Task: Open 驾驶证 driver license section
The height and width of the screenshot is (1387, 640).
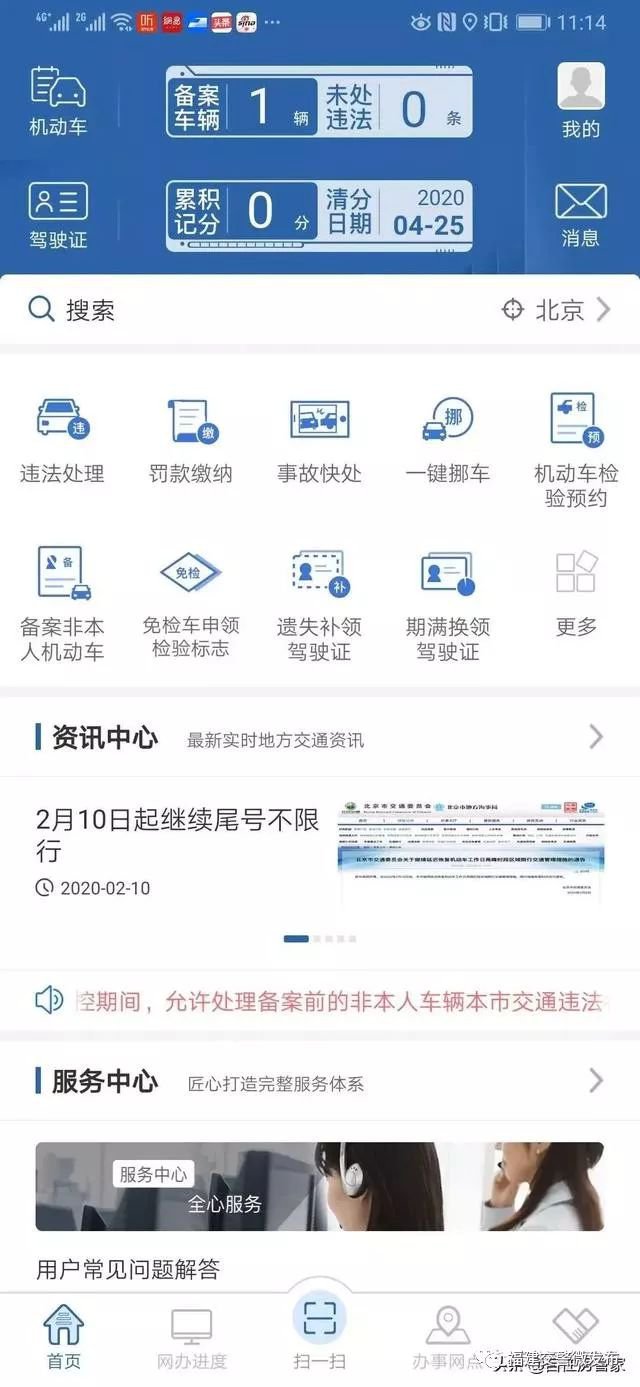Action: pyautogui.click(x=58, y=213)
